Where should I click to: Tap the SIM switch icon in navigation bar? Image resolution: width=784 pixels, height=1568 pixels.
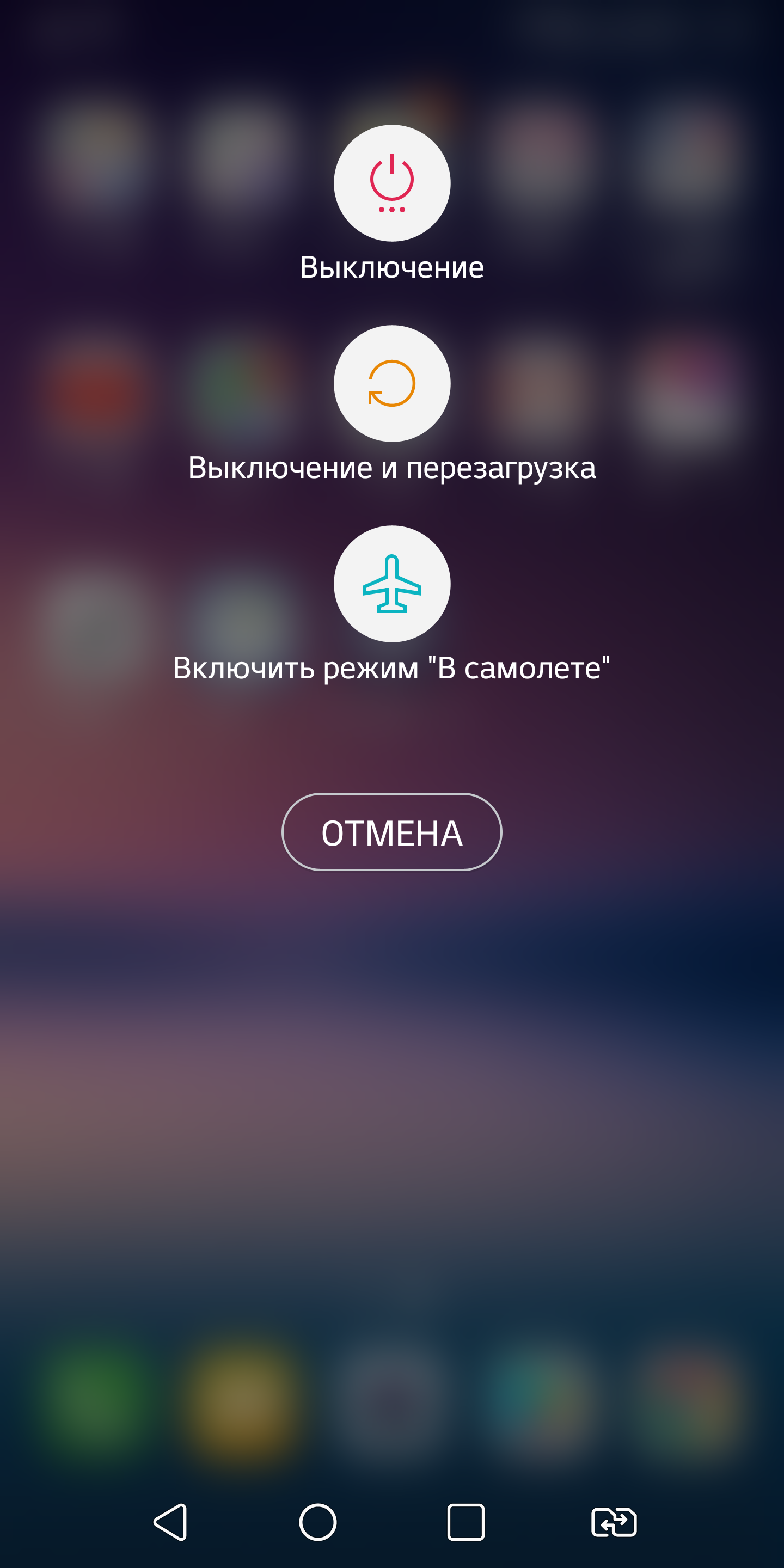click(614, 1522)
